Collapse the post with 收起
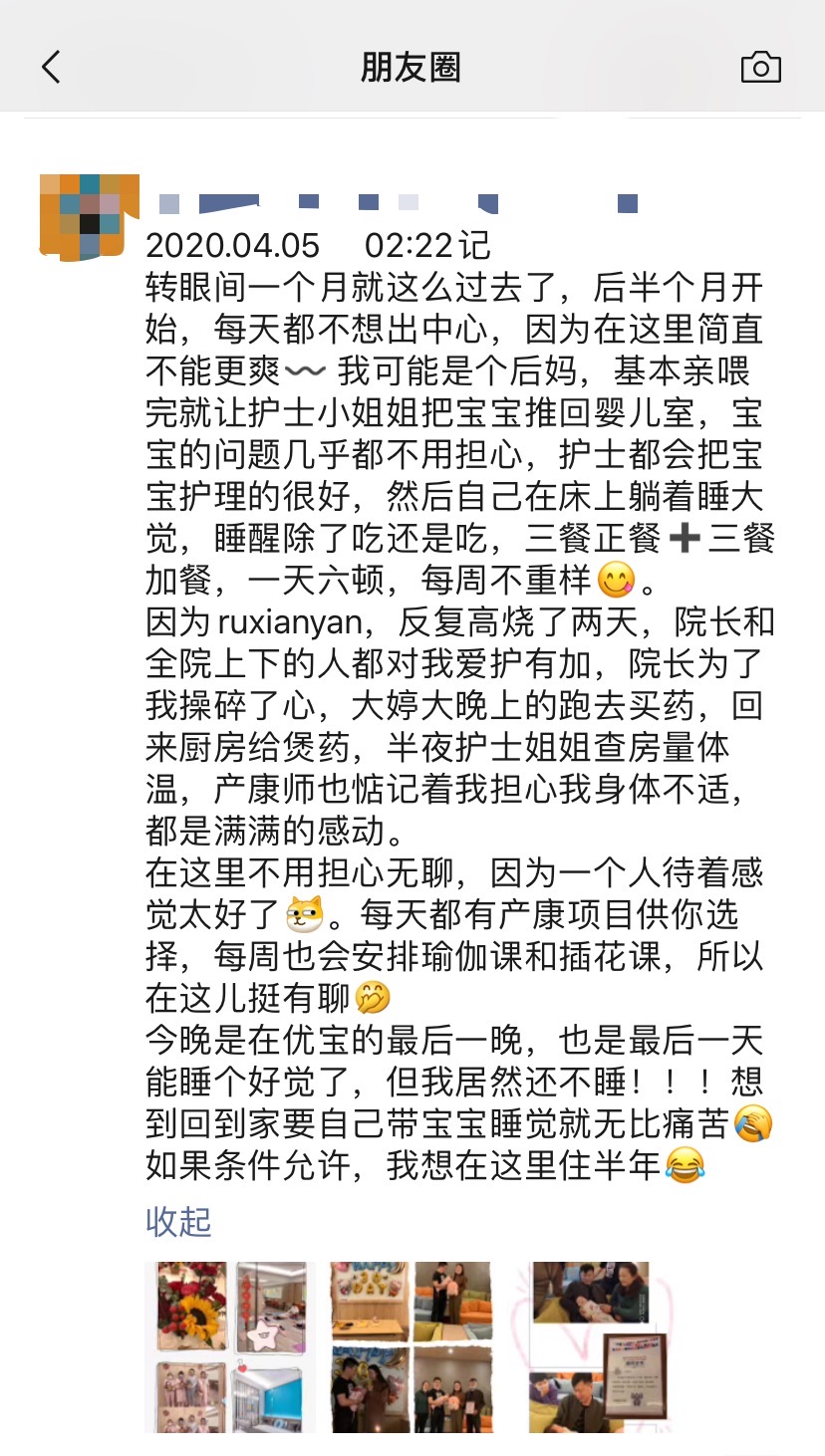The width and height of the screenshot is (825, 1456). click(x=178, y=1221)
